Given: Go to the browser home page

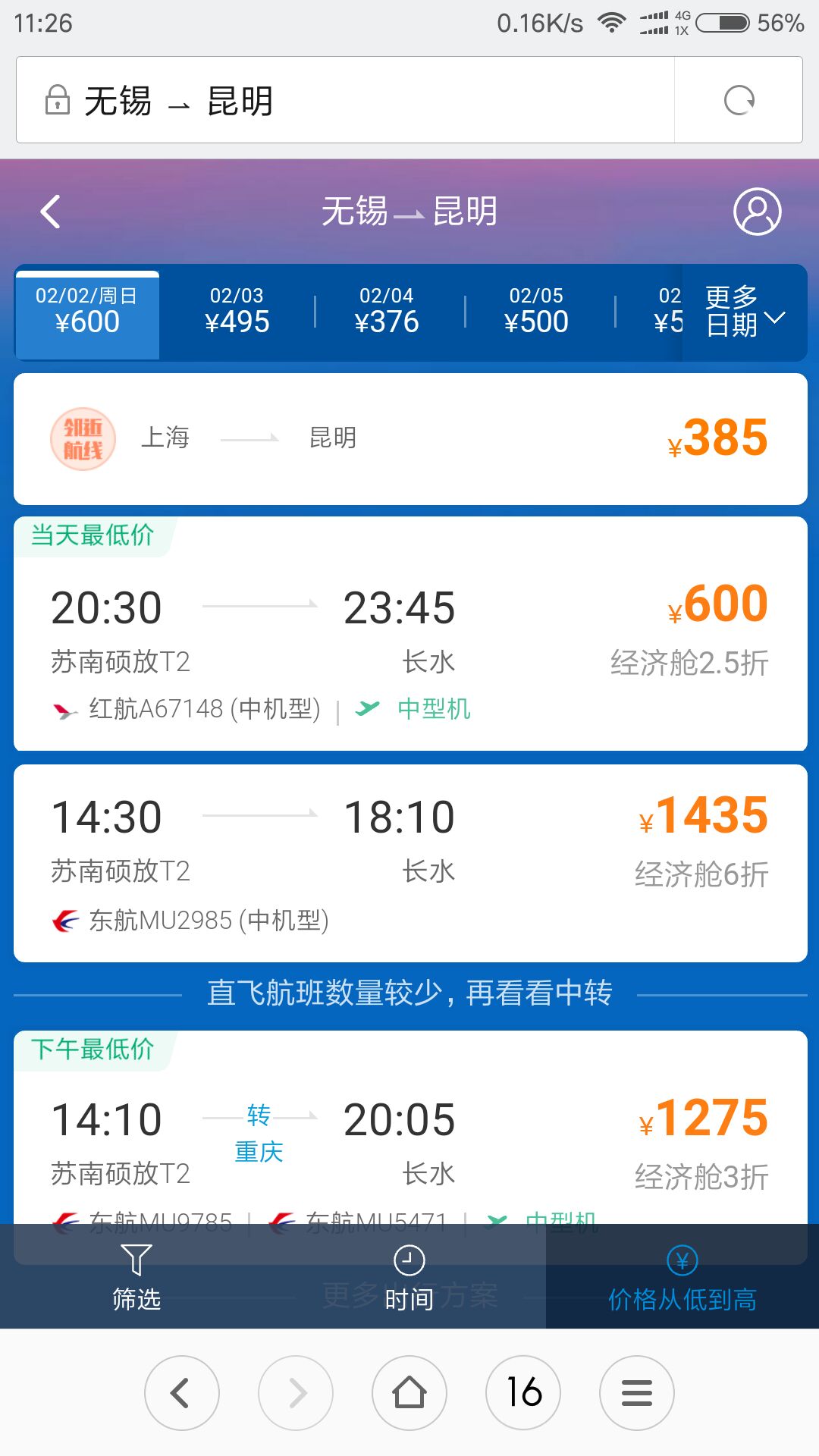Looking at the screenshot, I should (x=409, y=1393).
